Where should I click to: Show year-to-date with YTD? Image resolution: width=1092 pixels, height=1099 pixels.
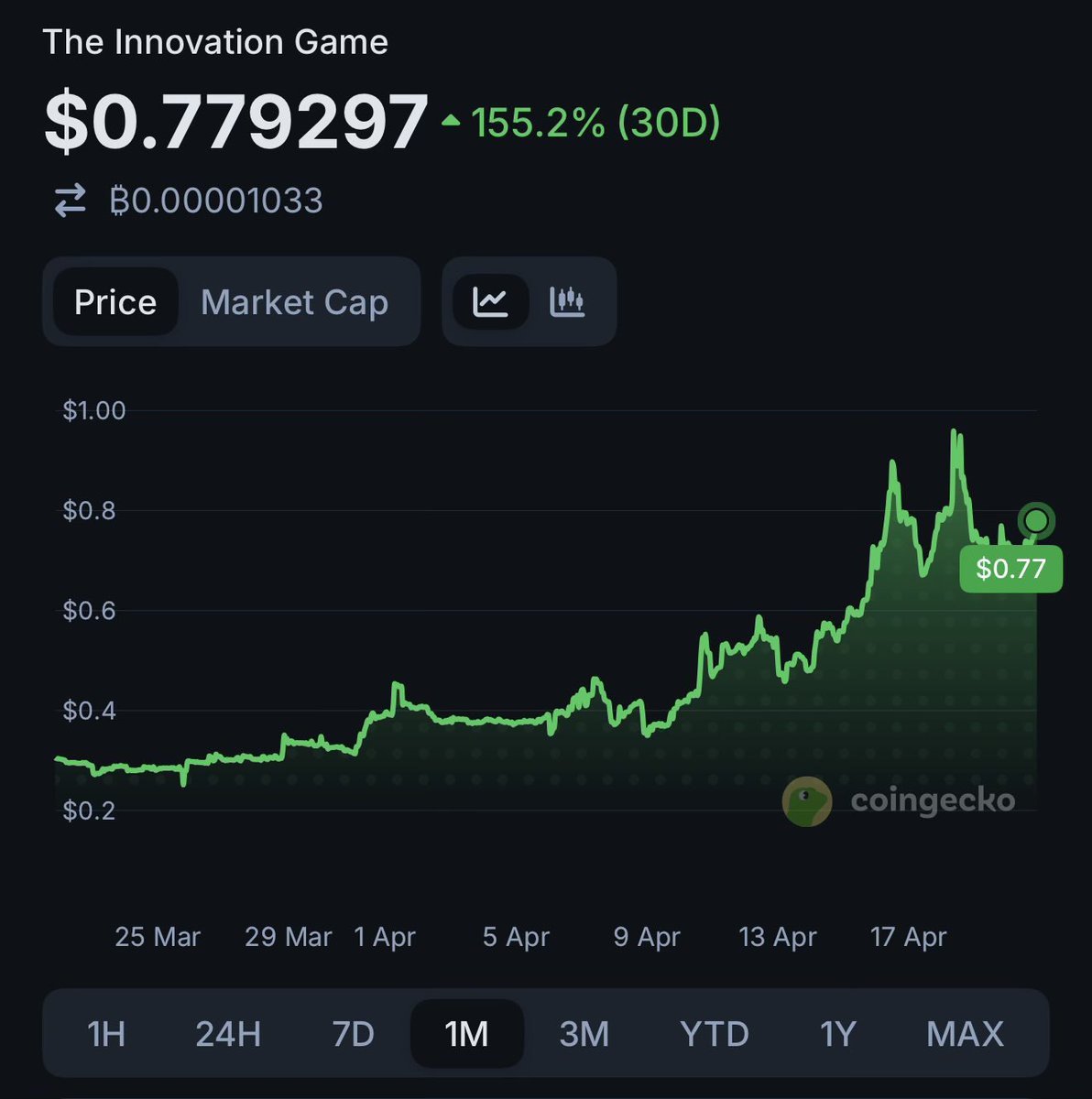pos(715,1034)
